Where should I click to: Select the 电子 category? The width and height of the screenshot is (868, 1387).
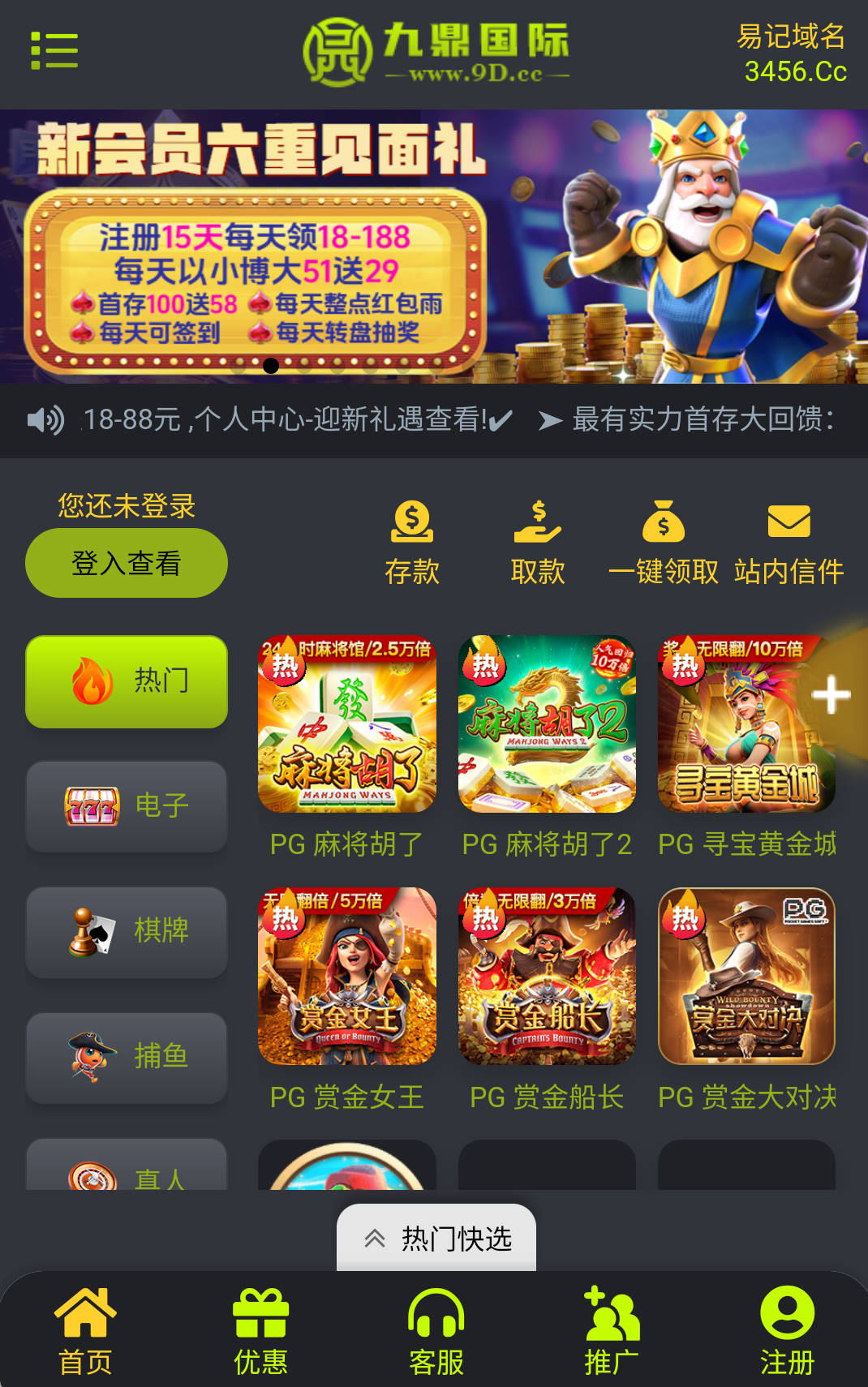click(127, 806)
